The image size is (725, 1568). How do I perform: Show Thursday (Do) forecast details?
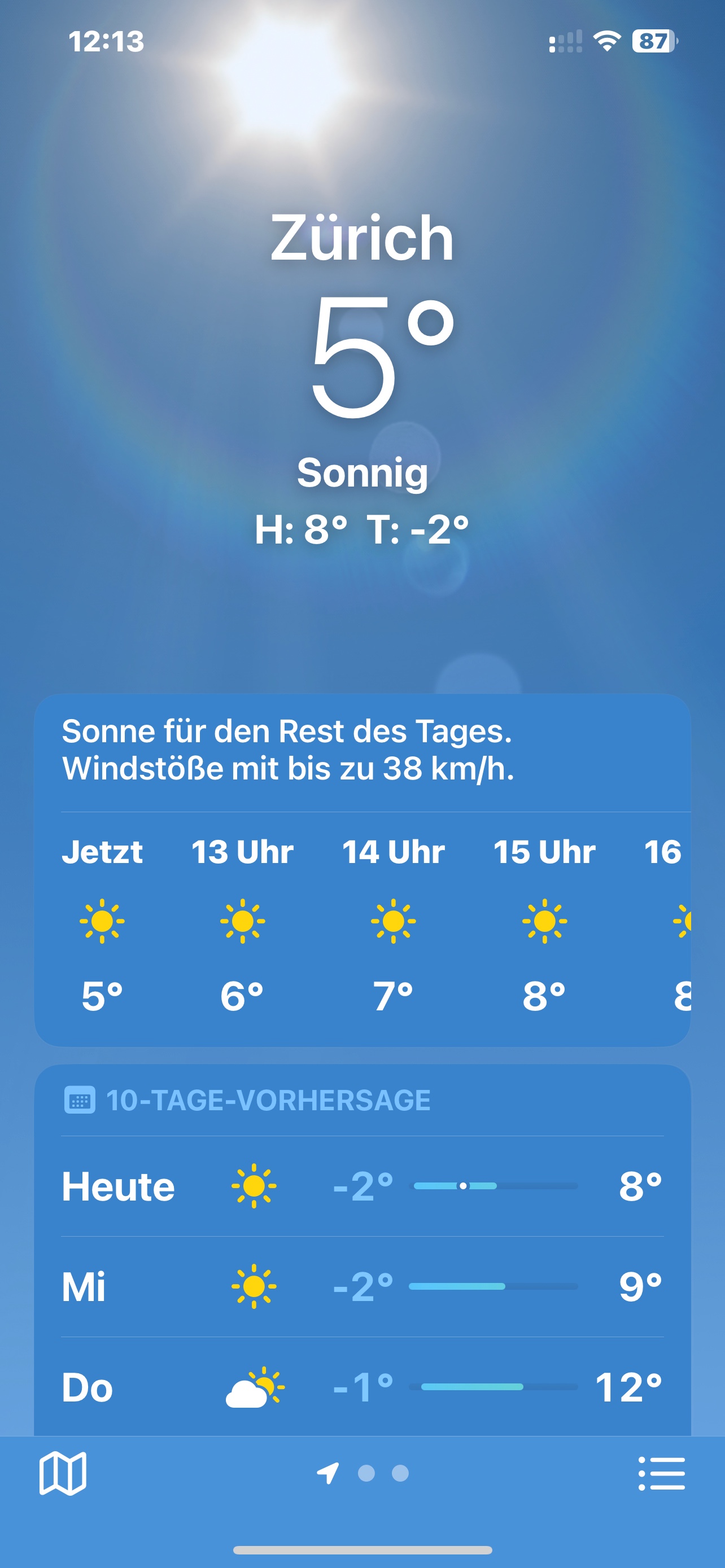tap(362, 1387)
